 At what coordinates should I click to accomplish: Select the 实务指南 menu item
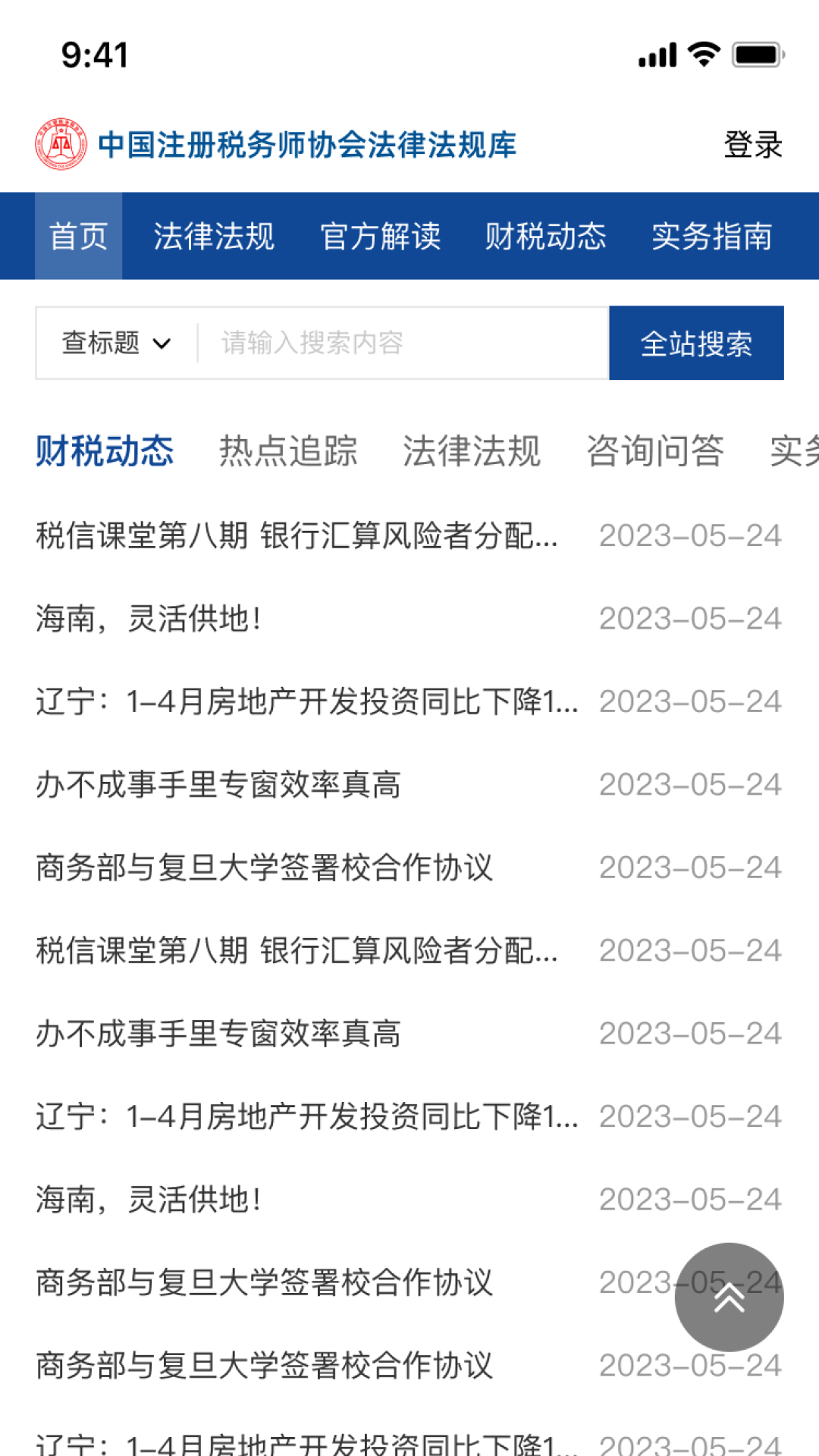pos(712,236)
